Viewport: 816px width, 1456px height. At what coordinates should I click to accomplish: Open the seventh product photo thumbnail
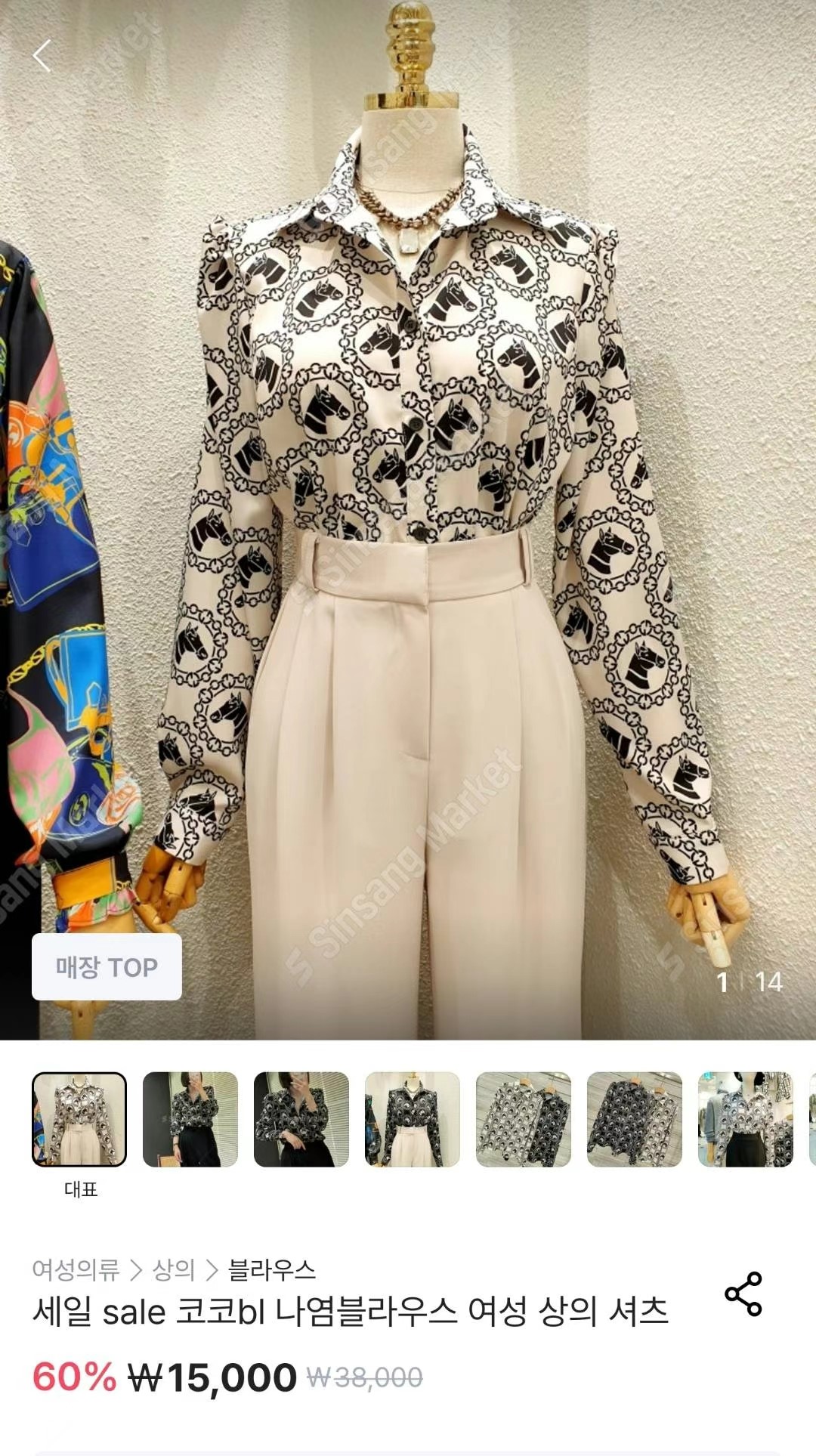[746, 1119]
